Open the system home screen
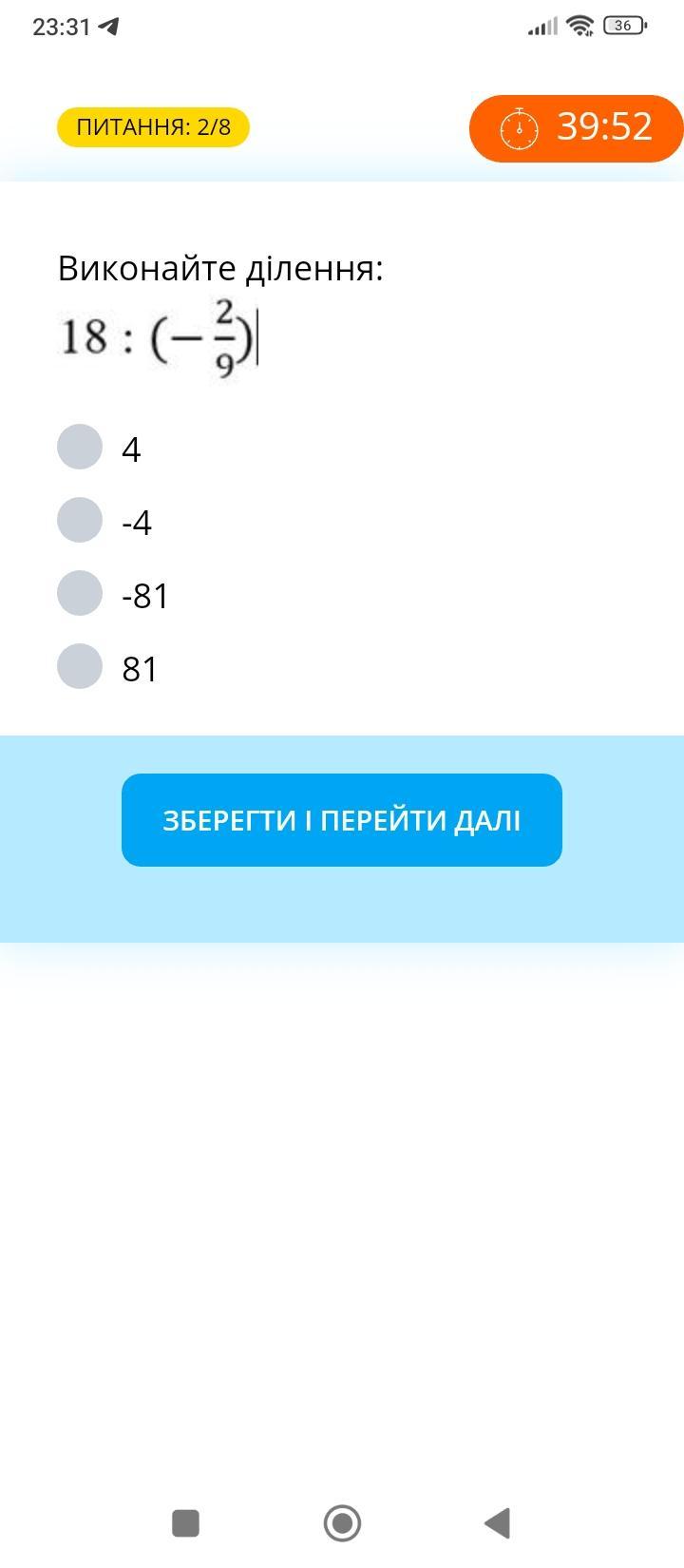This screenshot has height=1568, width=684. (342, 1522)
